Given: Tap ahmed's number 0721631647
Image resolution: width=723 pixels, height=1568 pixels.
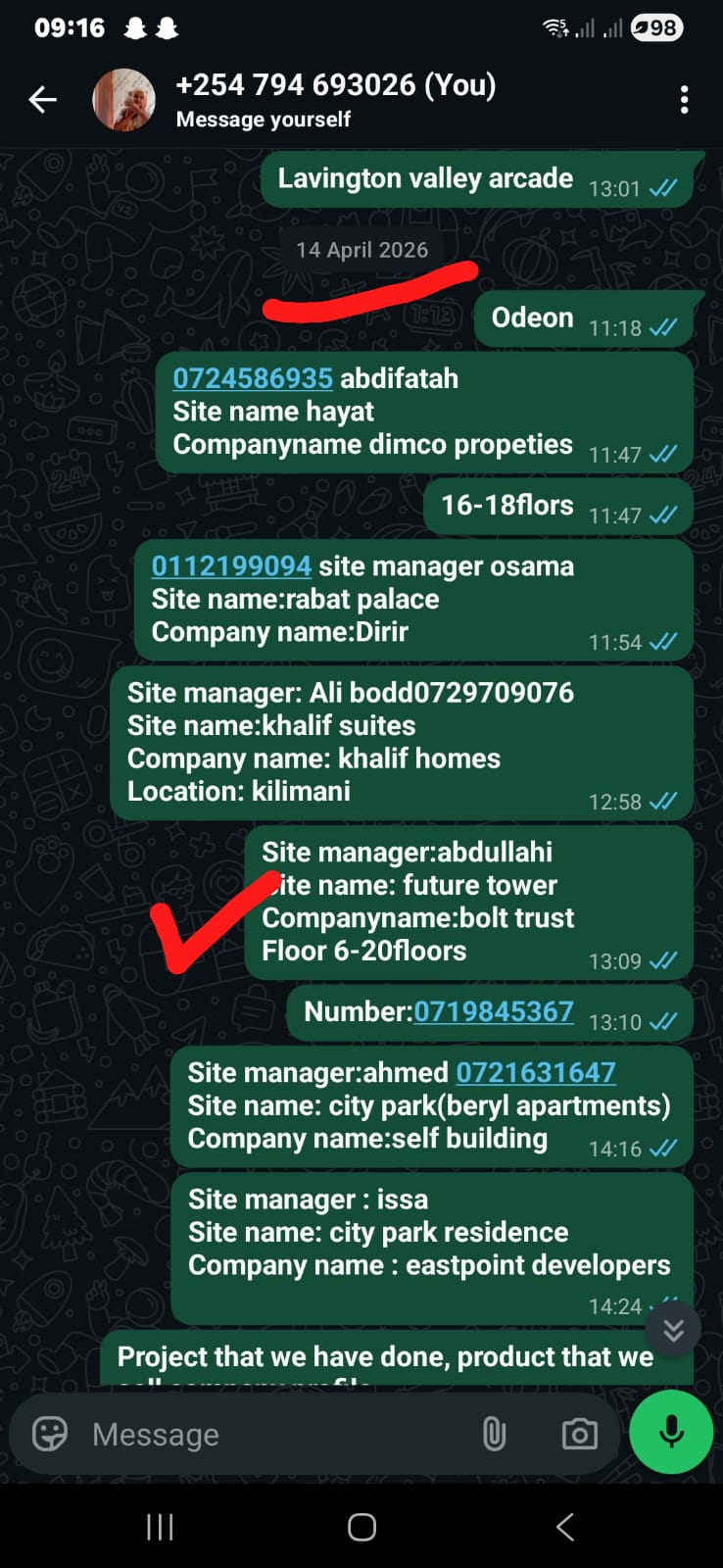Looking at the screenshot, I should coord(536,1072).
